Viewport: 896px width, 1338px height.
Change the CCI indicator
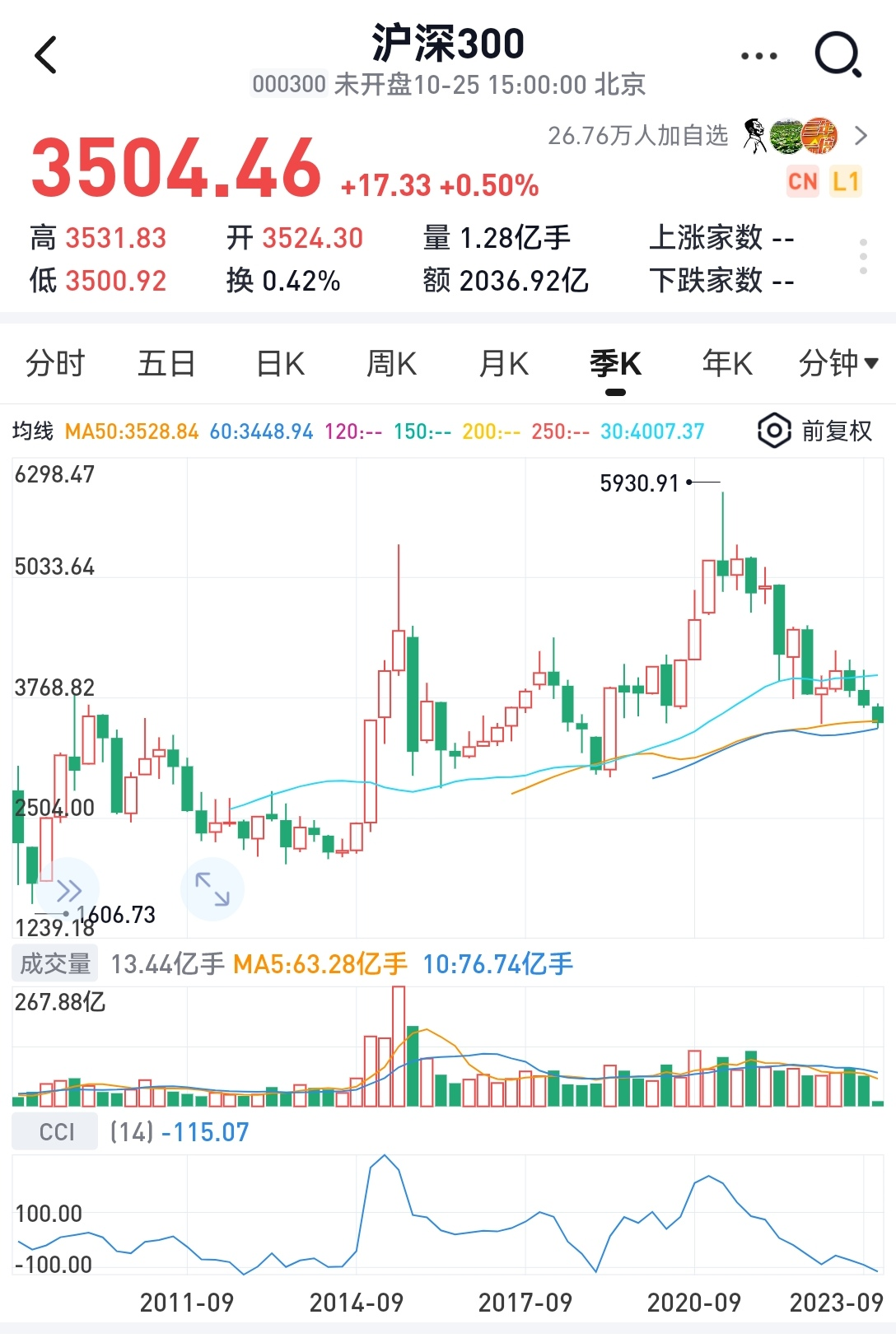tap(56, 1132)
